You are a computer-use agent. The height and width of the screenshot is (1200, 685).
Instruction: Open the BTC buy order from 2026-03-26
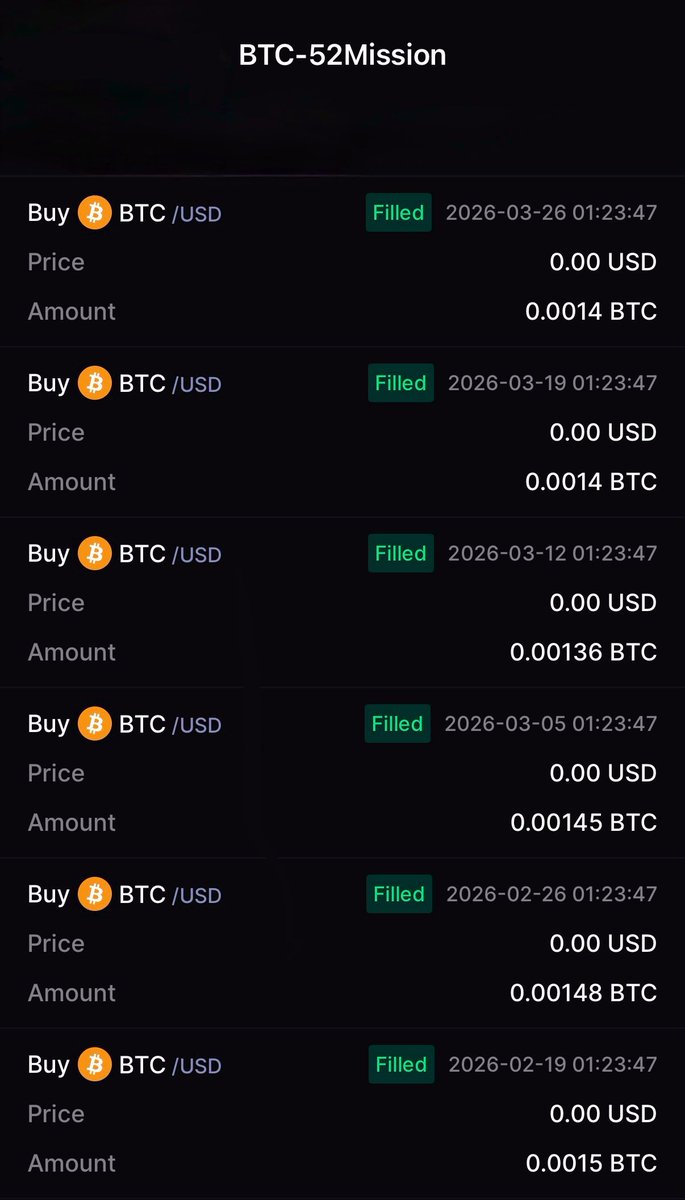click(x=342, y=262)
